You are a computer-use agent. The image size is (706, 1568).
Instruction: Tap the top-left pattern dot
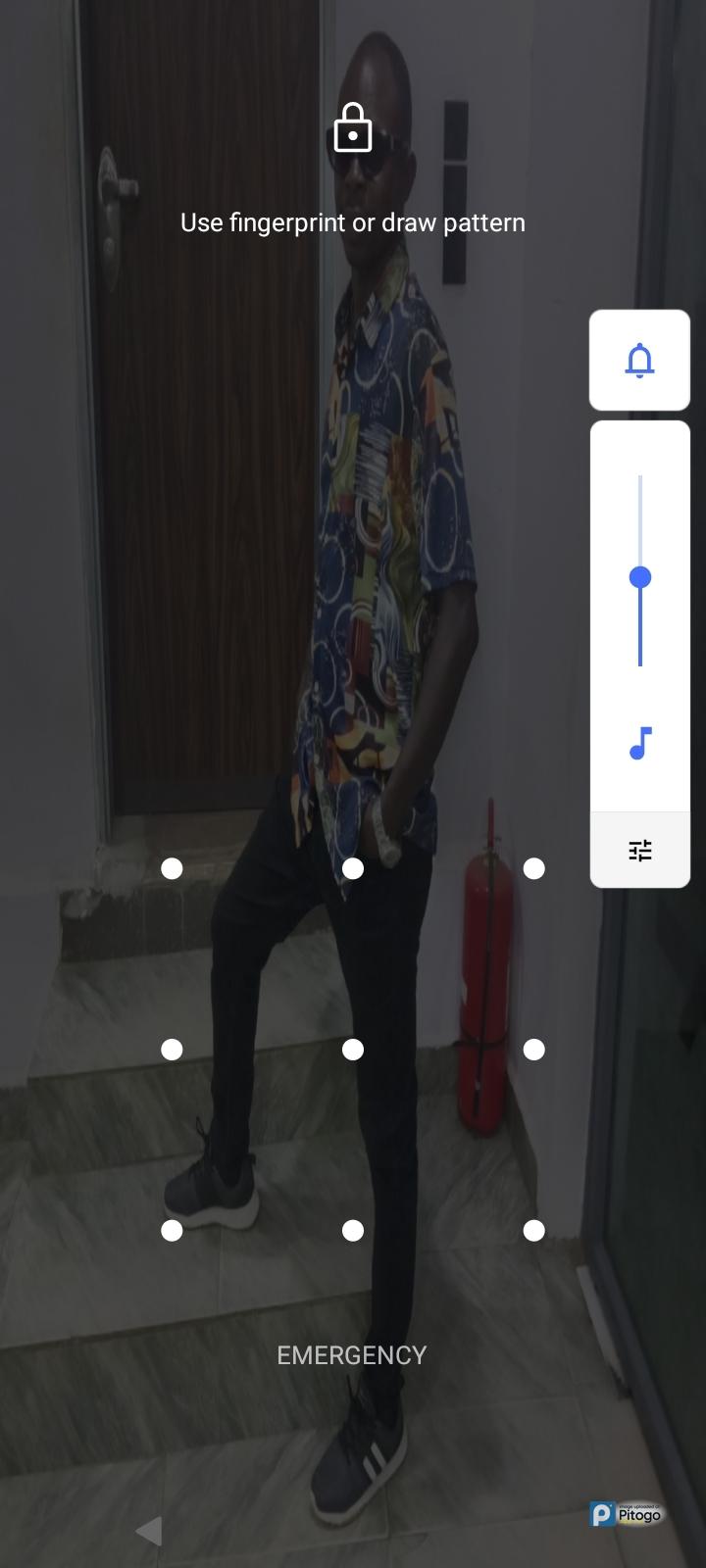pos(172,868)
